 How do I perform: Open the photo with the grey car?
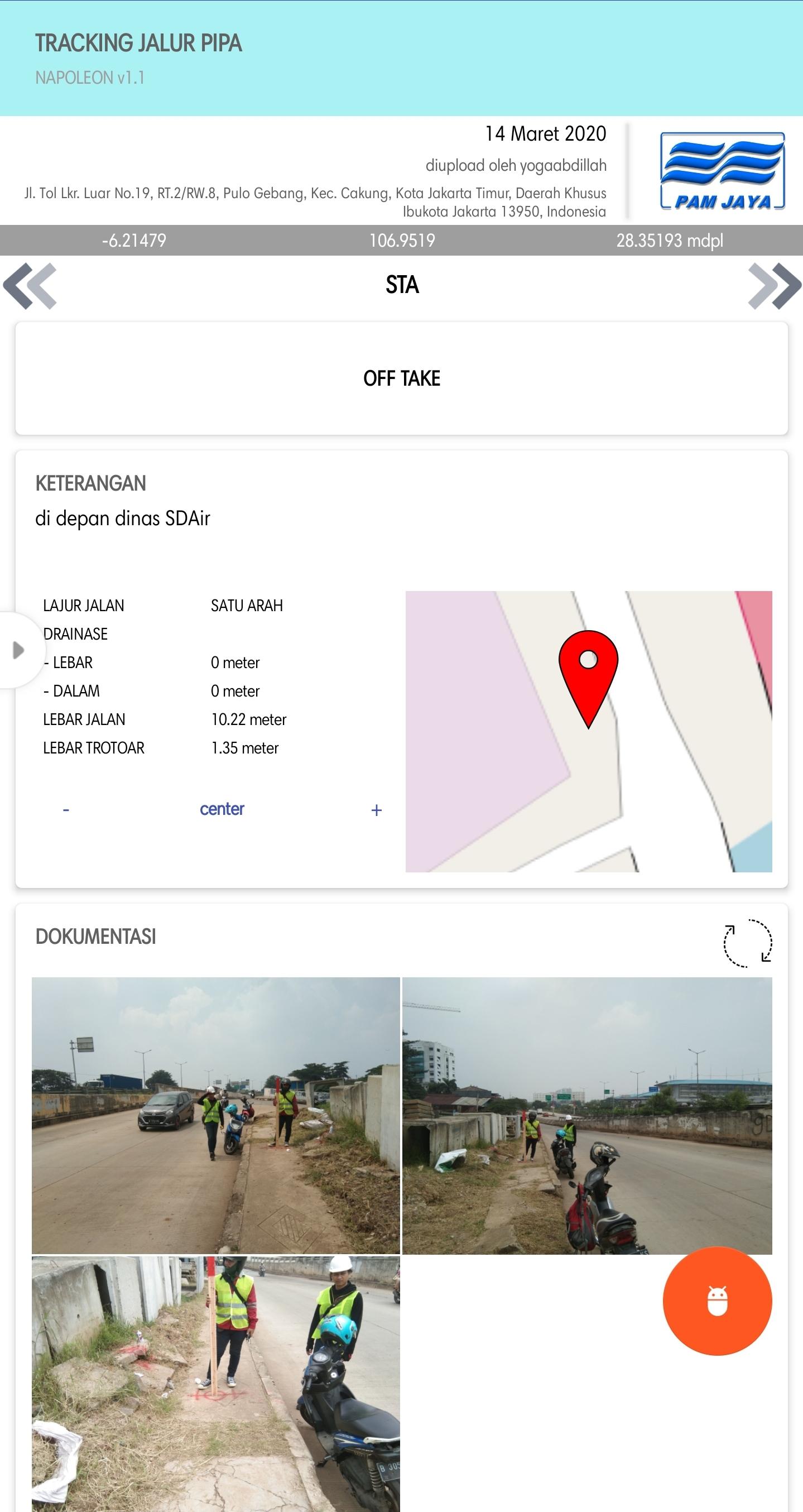pyautogui.click(x=216, y=1115)
